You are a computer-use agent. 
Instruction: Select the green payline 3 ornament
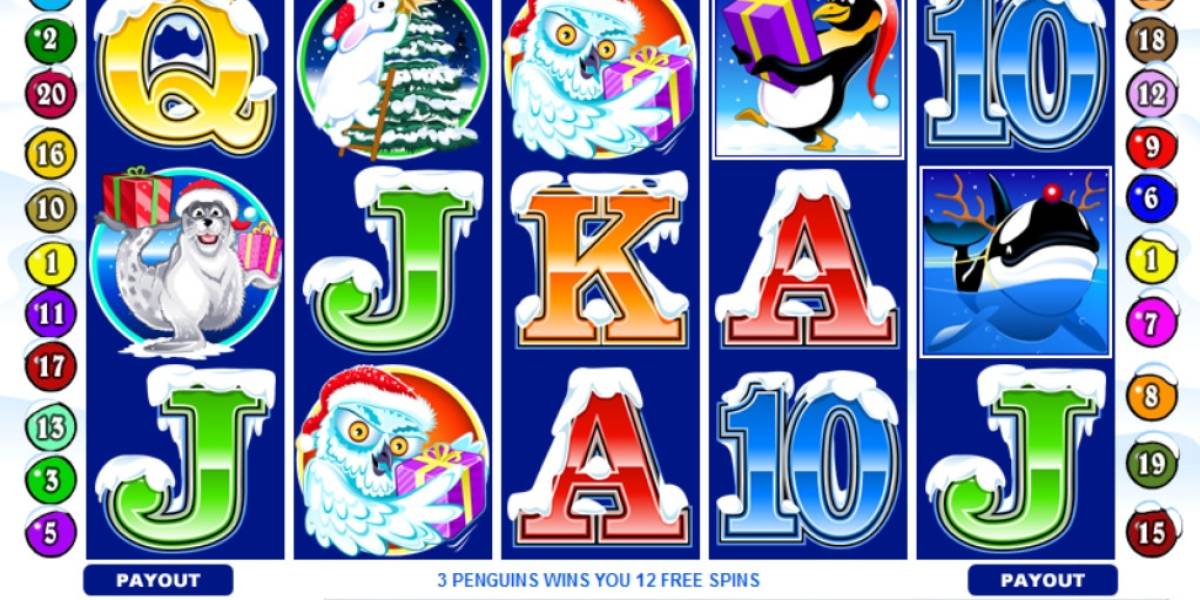coord(50,479)
